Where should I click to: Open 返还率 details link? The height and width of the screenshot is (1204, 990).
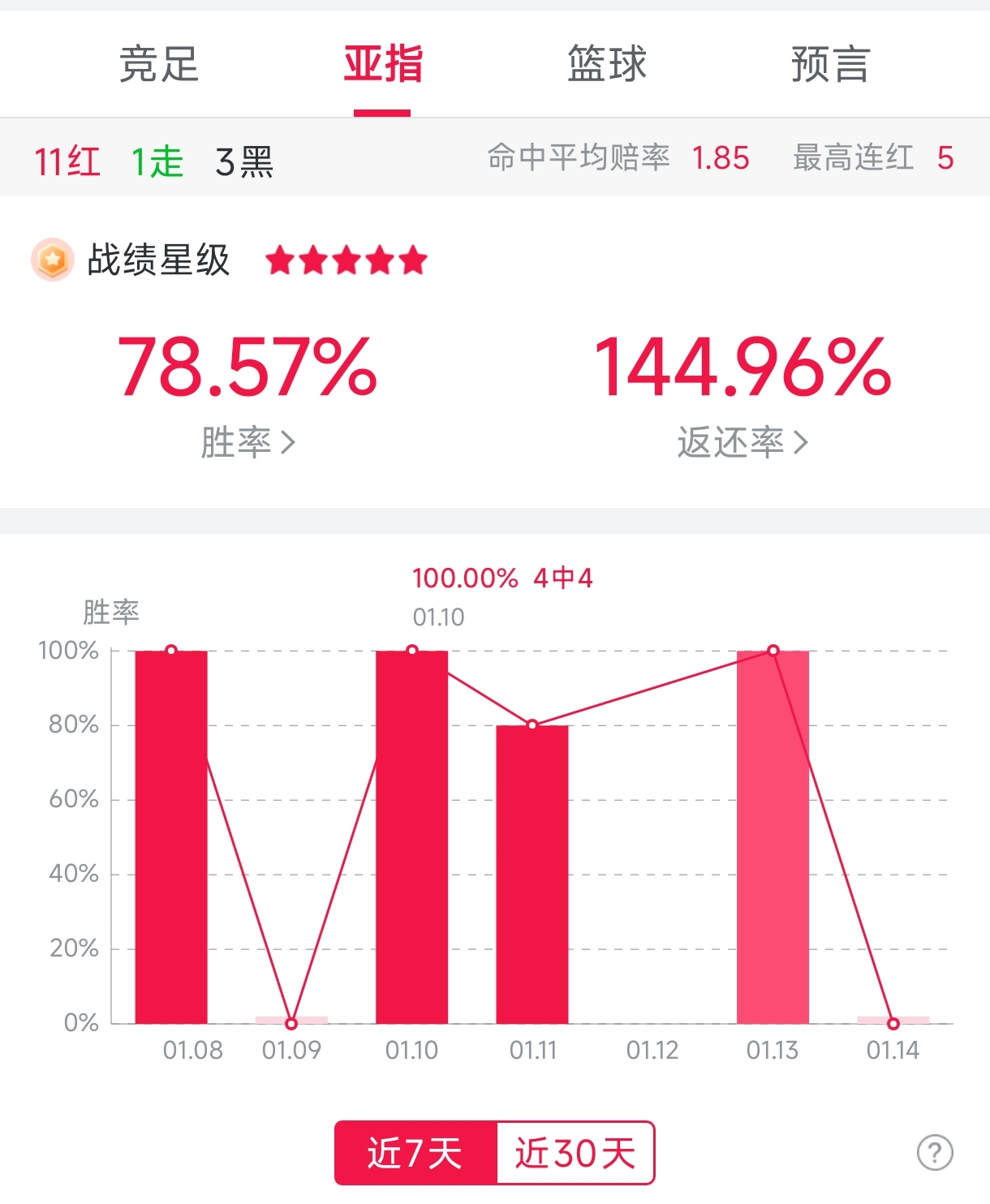click(x=742, y=443)
